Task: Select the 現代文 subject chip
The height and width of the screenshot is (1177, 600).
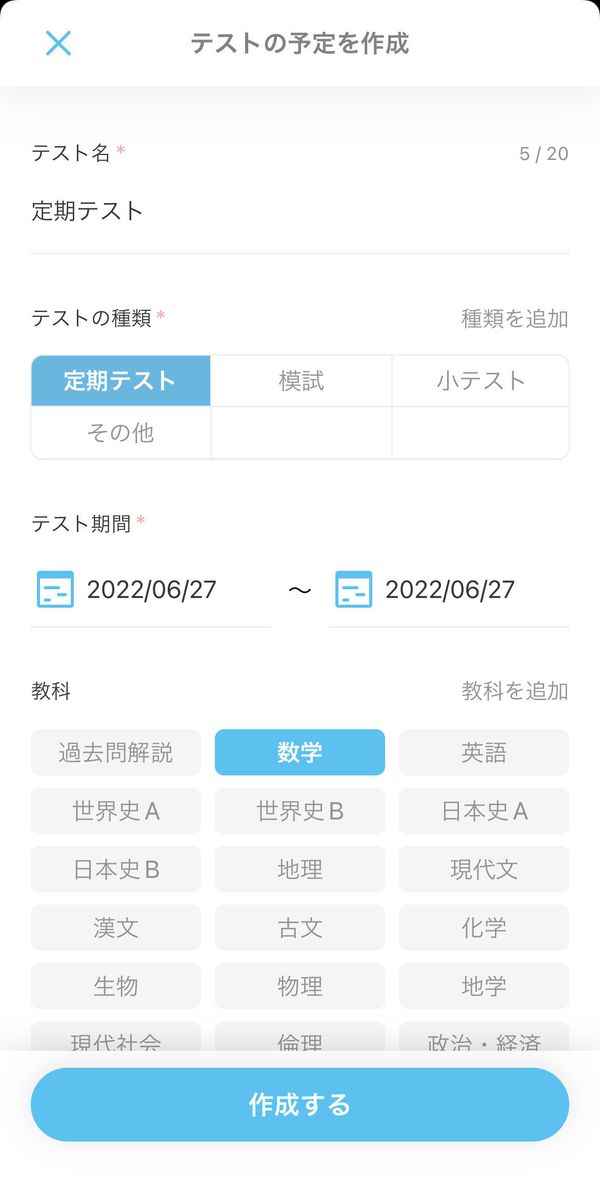Action: click(x=484, y=869)
